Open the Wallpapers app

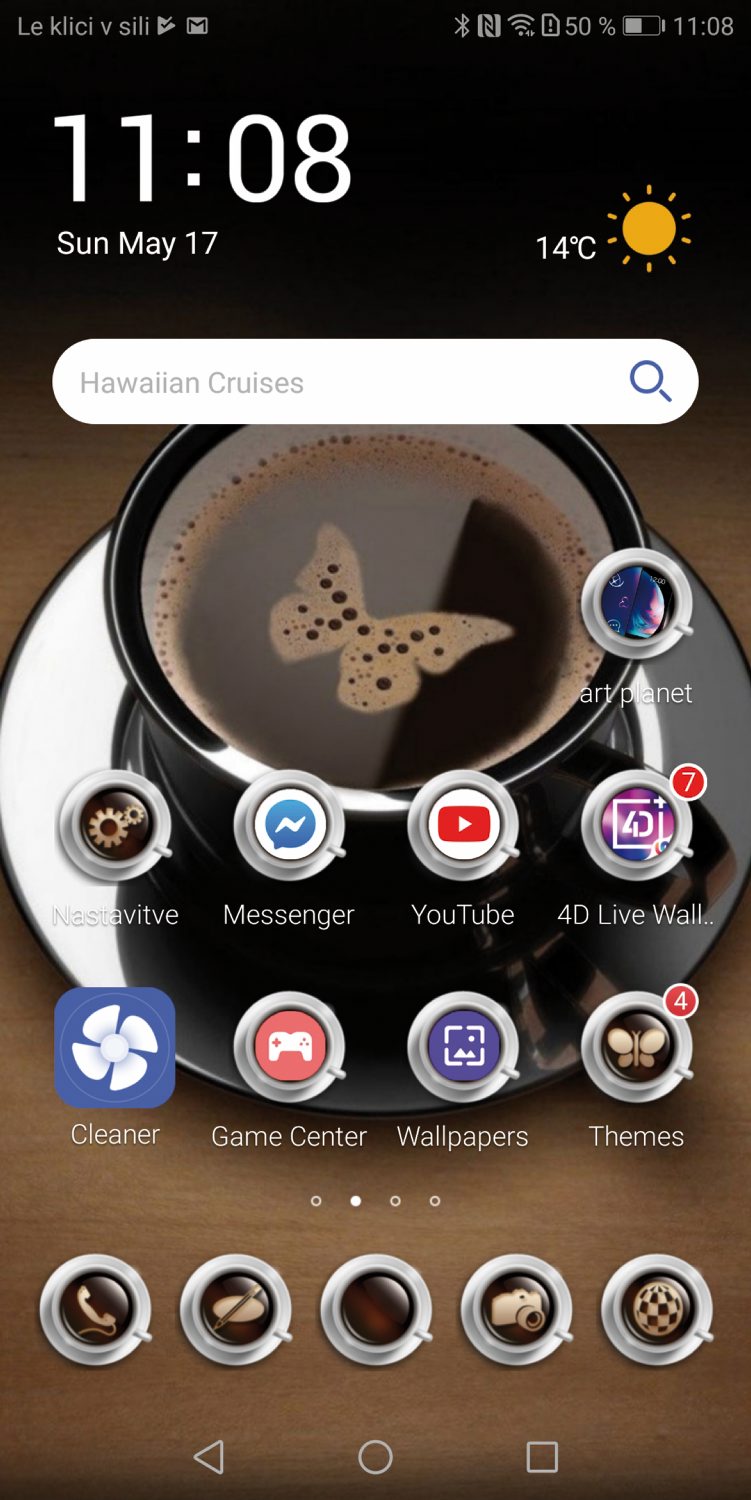click(463, 1048)
